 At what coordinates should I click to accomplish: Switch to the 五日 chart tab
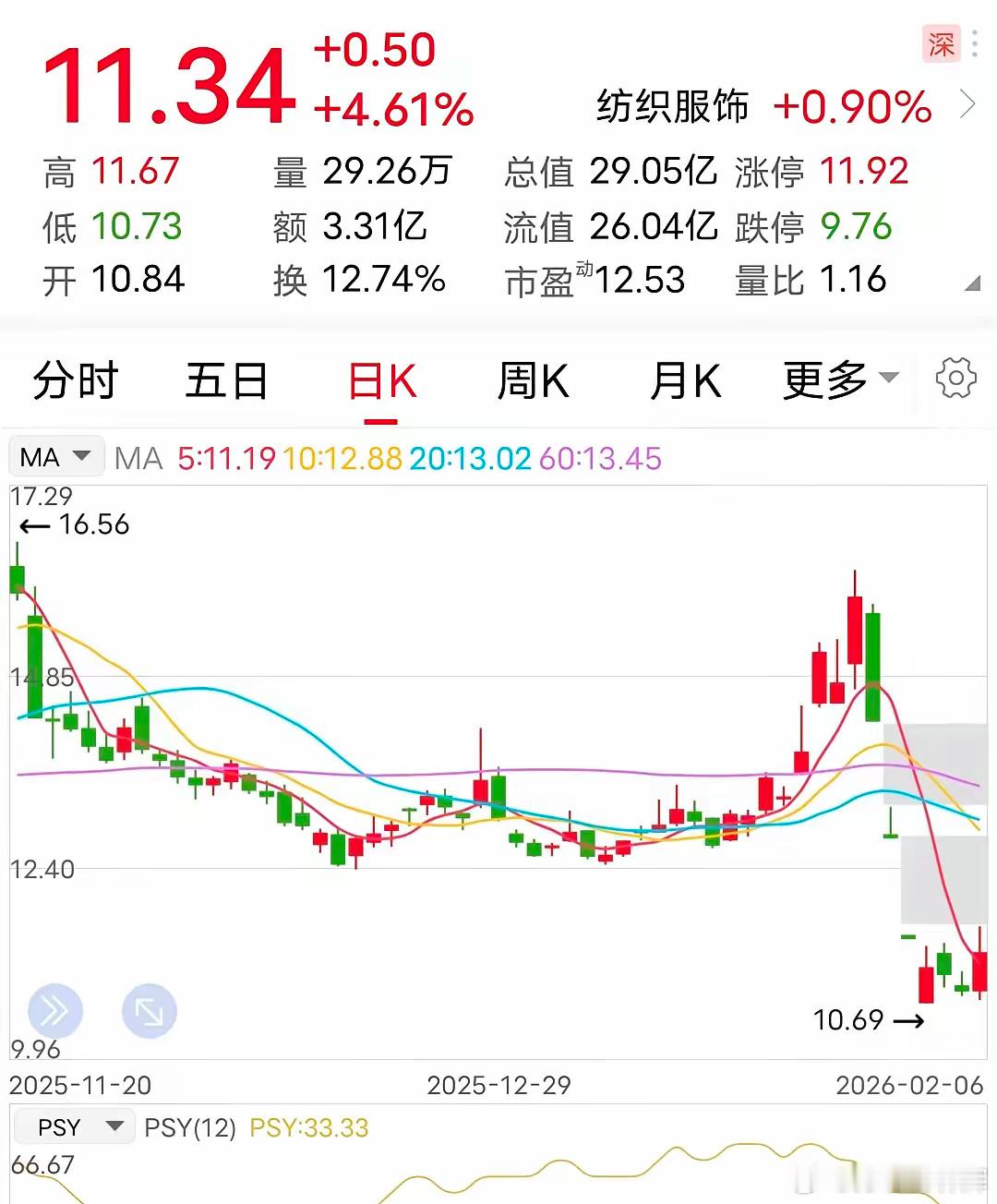click(226, 380)
